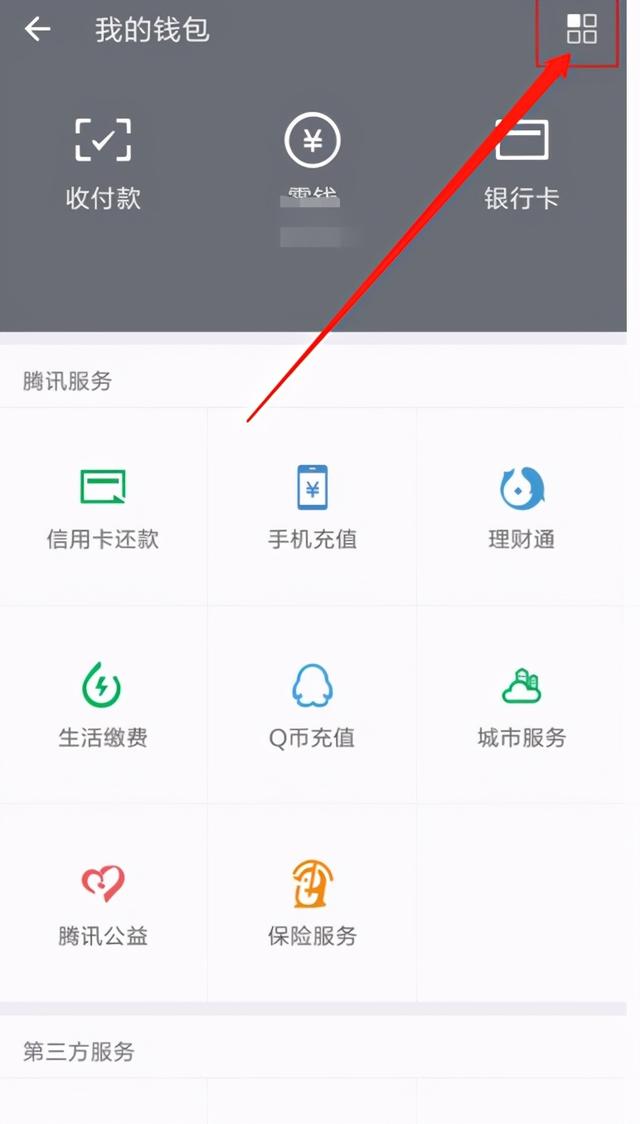Open 信用卡还款 service

tap(103, 507)
